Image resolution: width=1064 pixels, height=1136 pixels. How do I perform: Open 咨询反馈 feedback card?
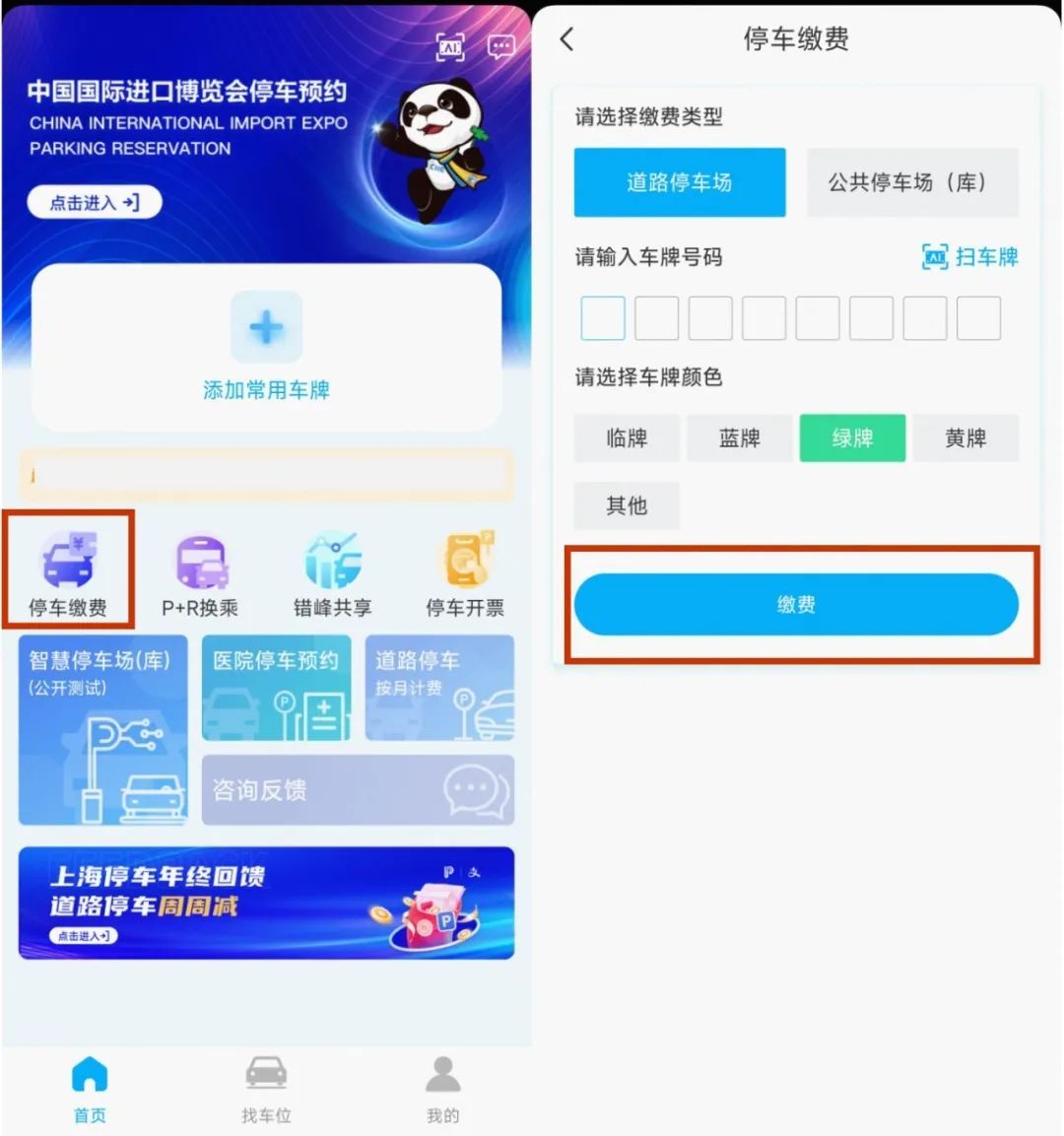[x=358, y=789]
